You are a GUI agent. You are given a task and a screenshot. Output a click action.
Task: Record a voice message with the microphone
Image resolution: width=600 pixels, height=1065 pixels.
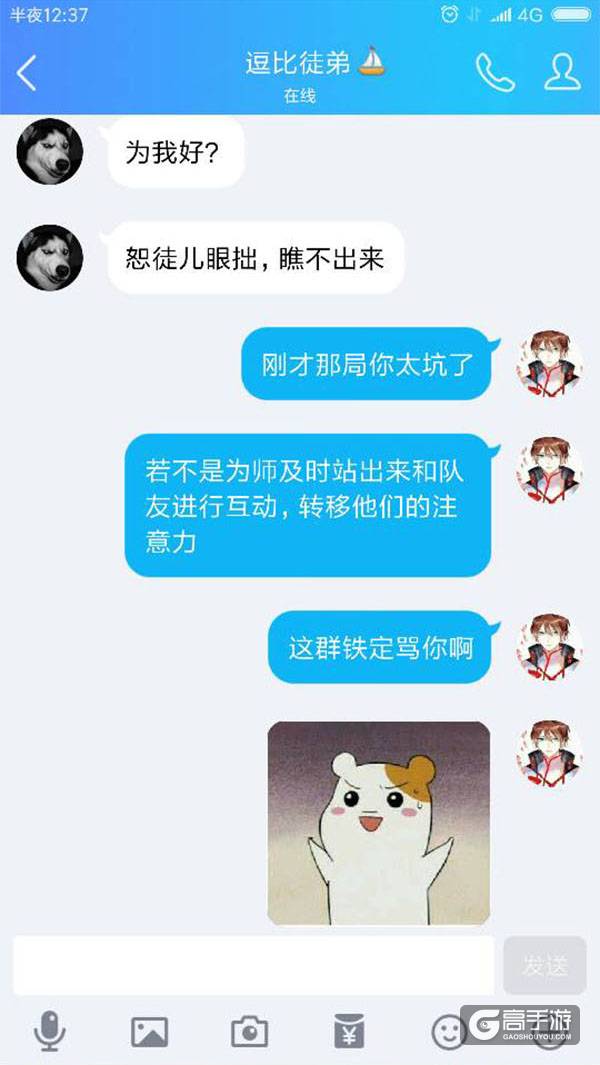48,1030
